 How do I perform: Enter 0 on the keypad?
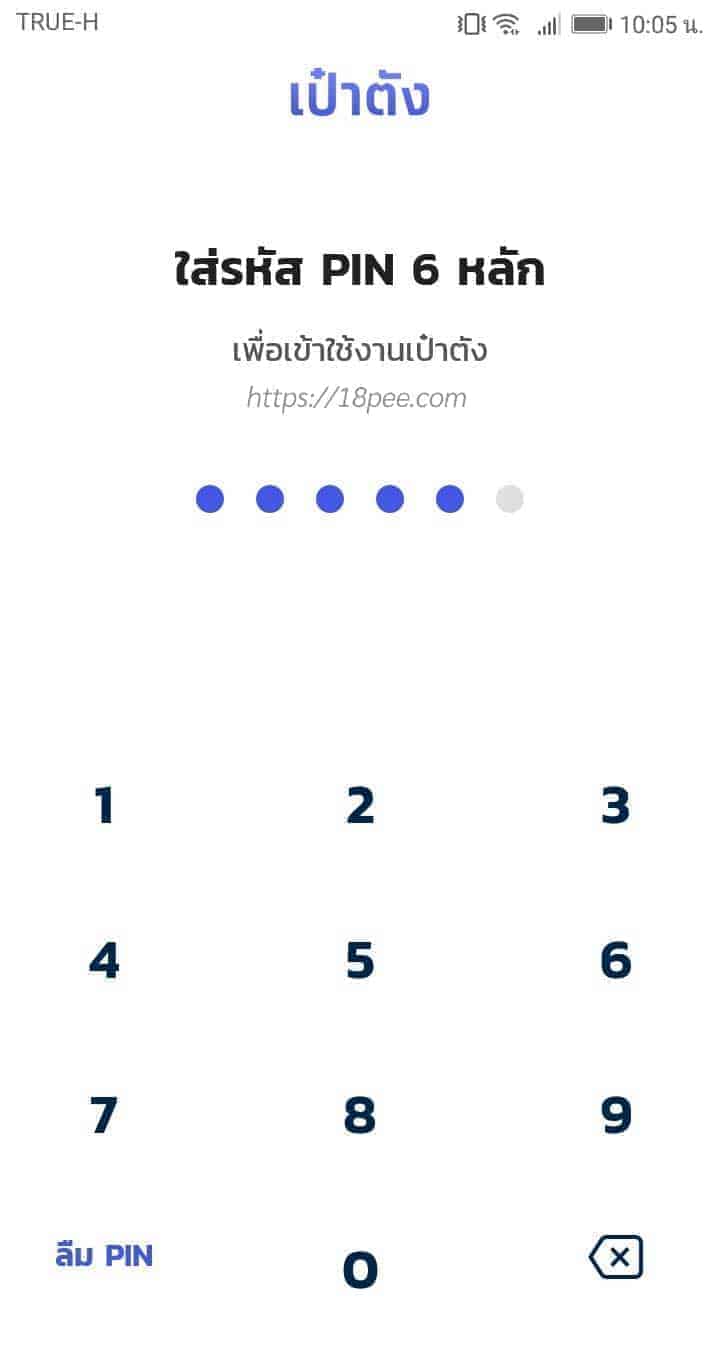pos(360,1271)
